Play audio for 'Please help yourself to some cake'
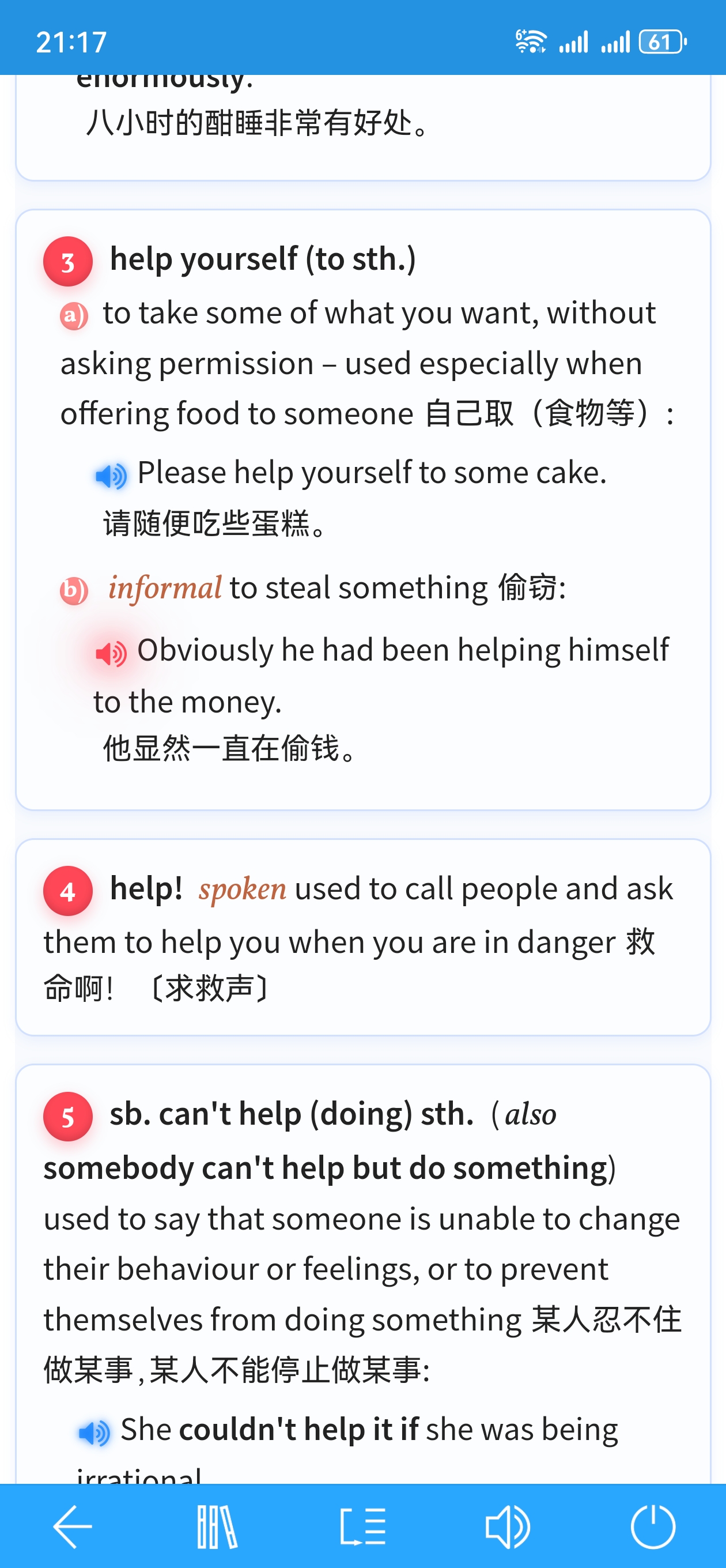Image resolution: width=726 pixels, height=1568 pixels. [111, 476]
